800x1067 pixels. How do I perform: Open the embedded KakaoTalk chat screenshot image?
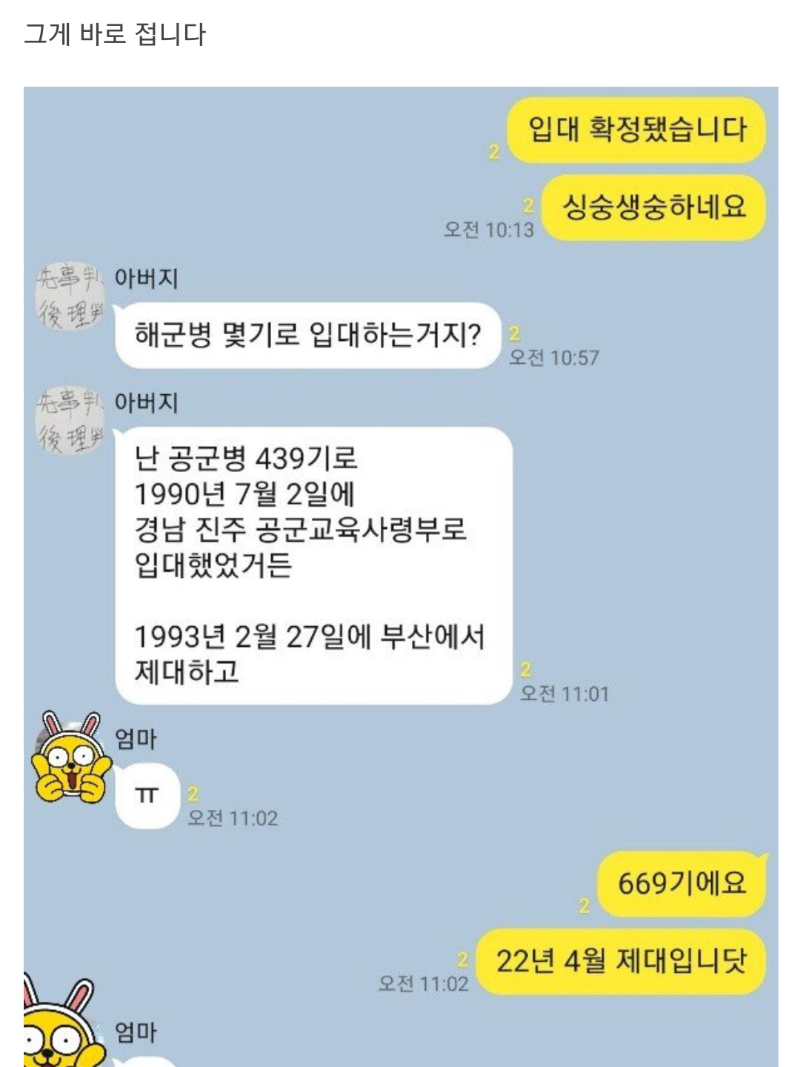tap(400, 576)
